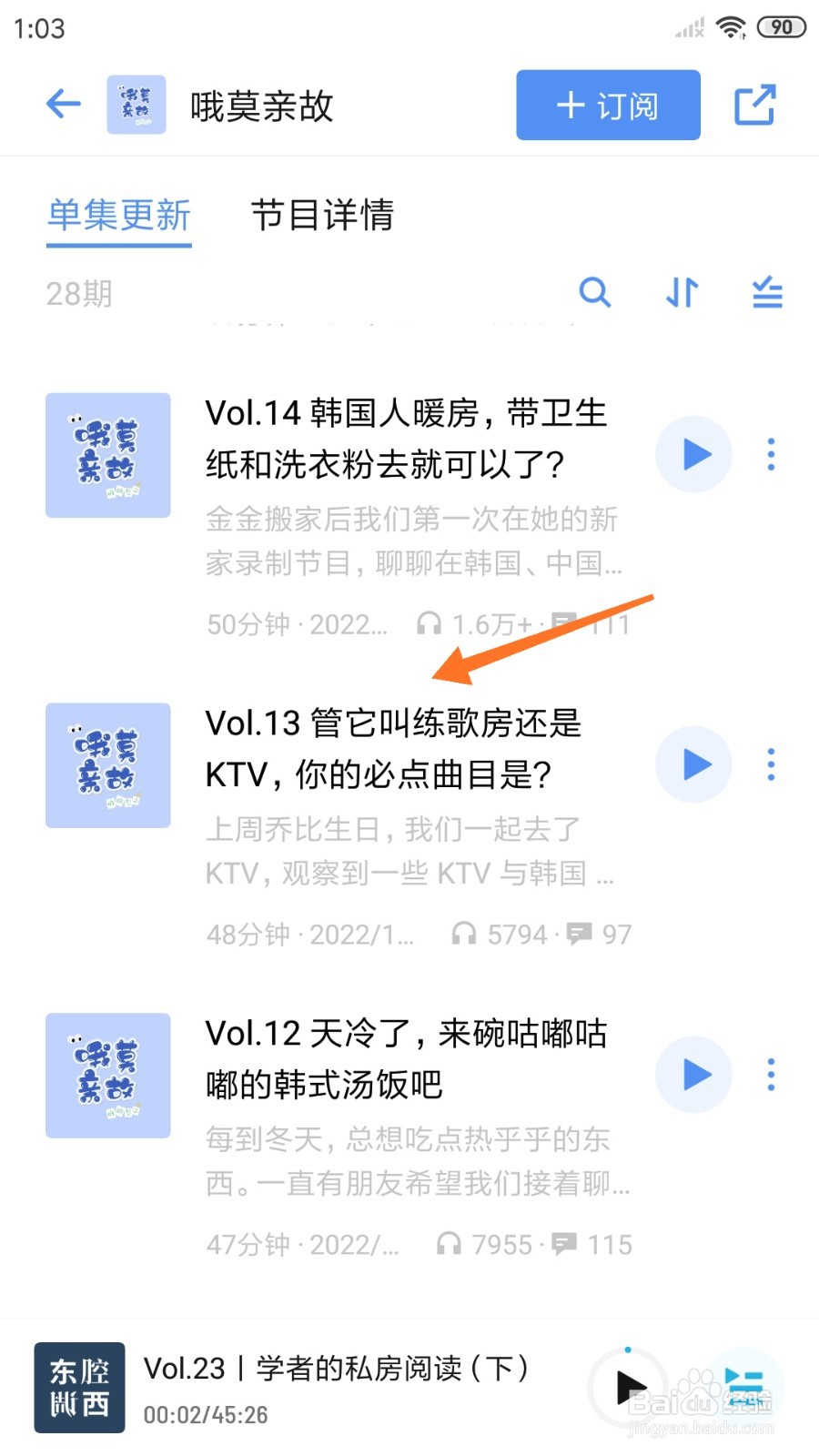Screen dimensions: 819x1456
Task: Open more options for episode Vol.12
Action: pos(771,1075)
